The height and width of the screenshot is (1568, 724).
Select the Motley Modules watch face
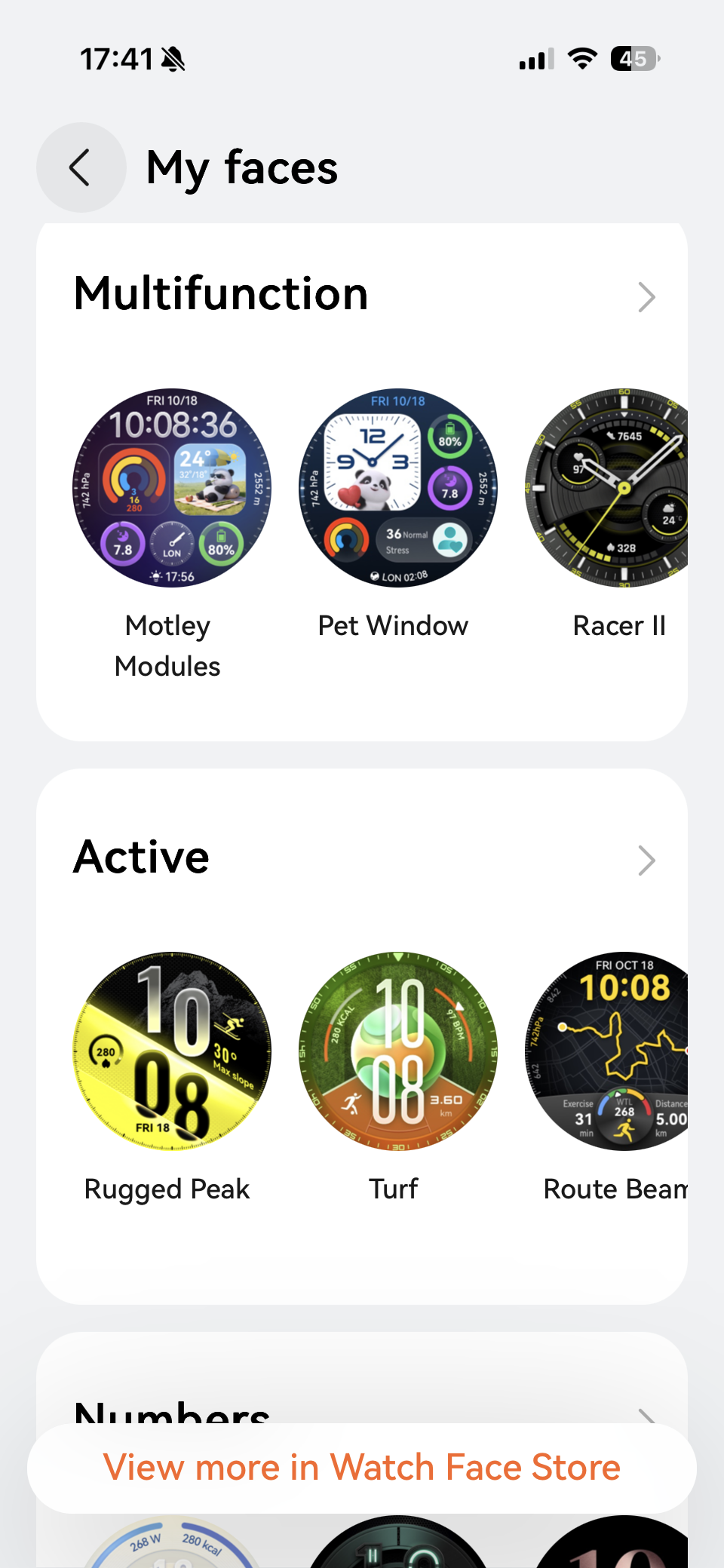pyautogui.click(x=172, y=488)
